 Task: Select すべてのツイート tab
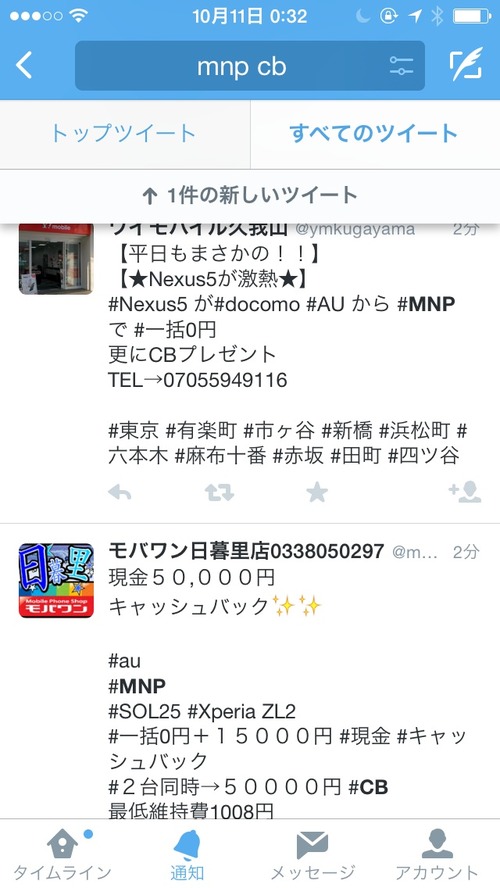pos(374,134)
